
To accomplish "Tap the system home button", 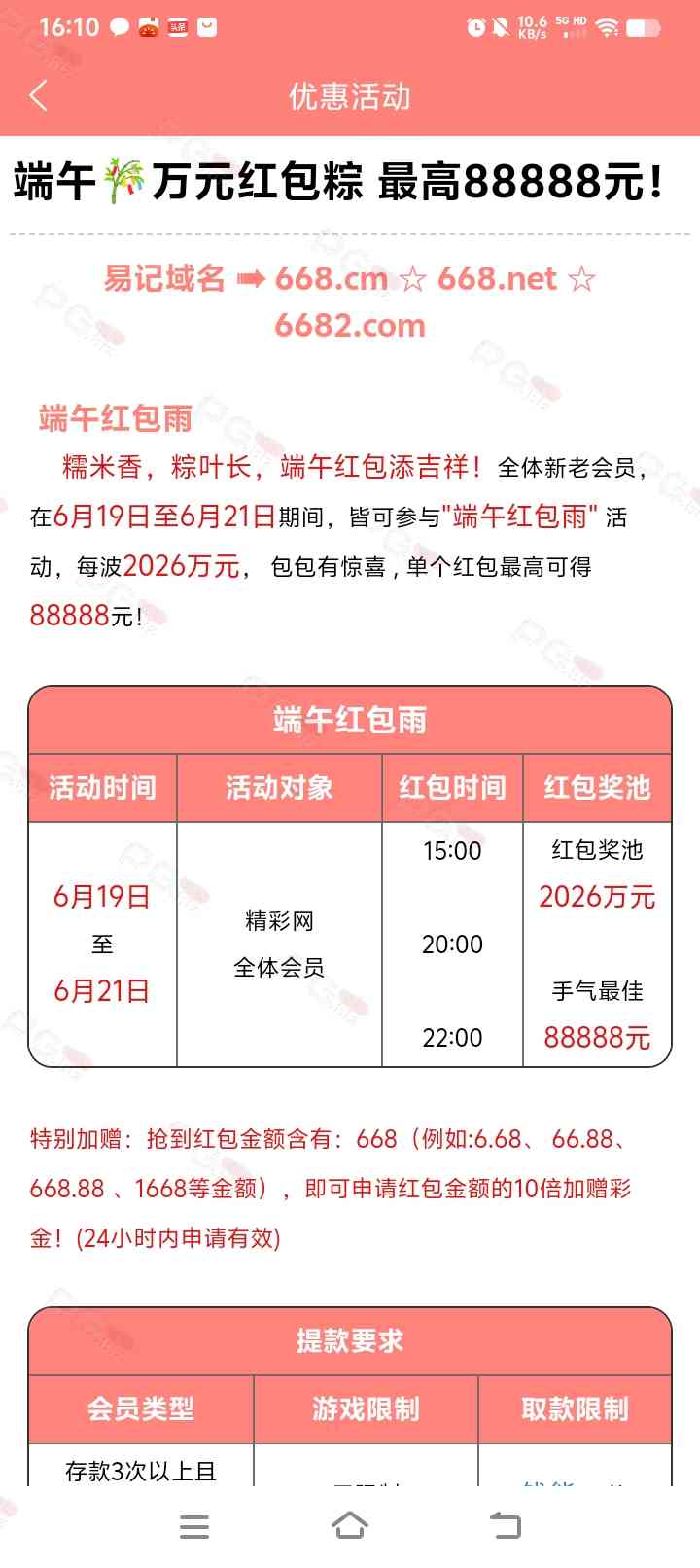I will click(x=350, y=1525).
